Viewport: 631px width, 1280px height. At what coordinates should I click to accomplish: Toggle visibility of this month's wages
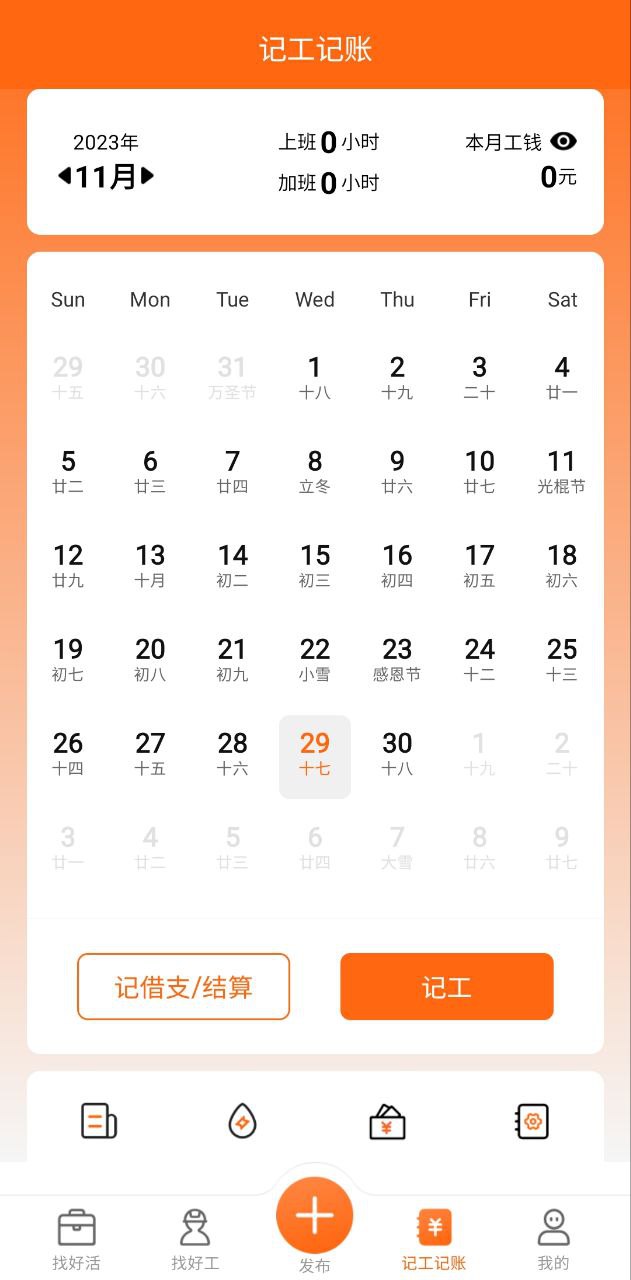pos(564,141)
